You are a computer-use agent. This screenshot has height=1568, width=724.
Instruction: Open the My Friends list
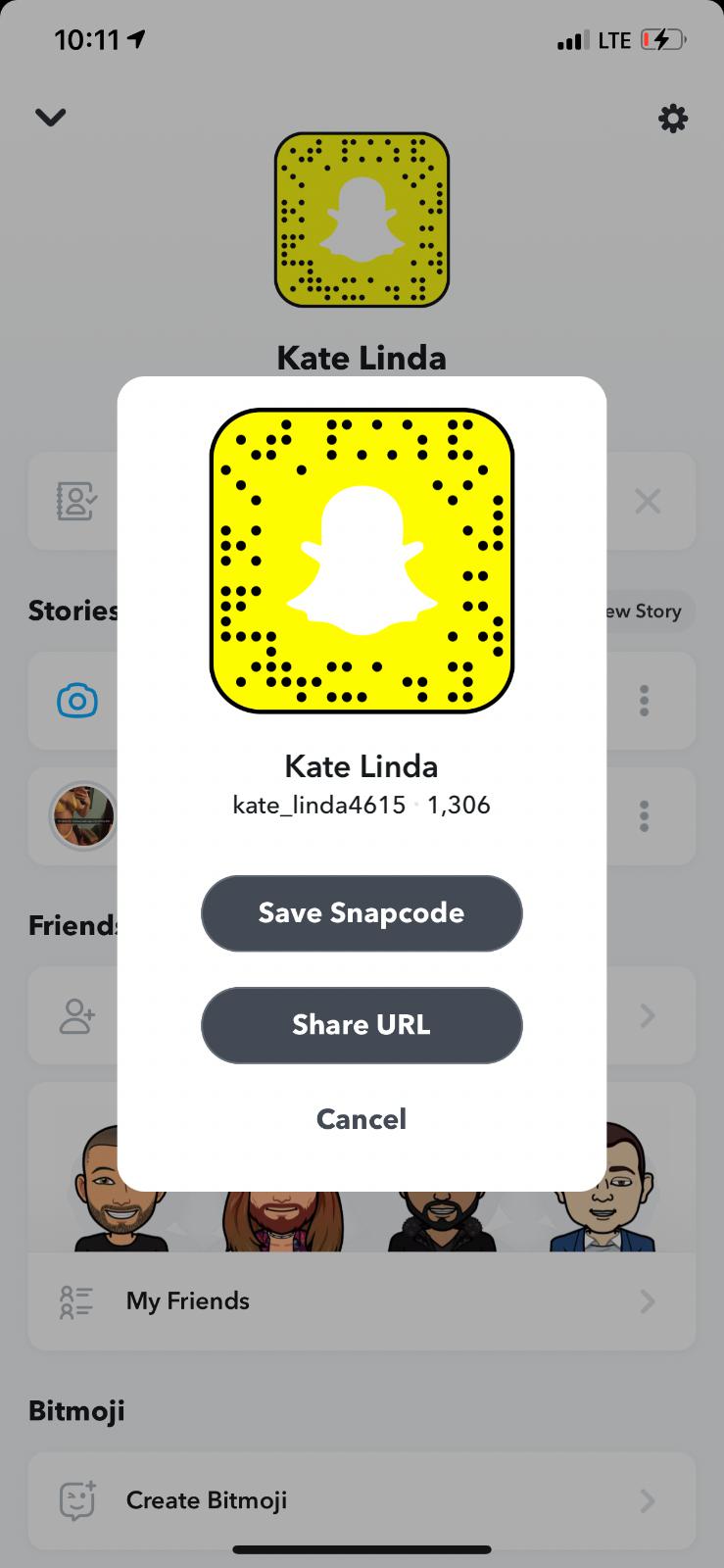click(x=362, y=1301)
